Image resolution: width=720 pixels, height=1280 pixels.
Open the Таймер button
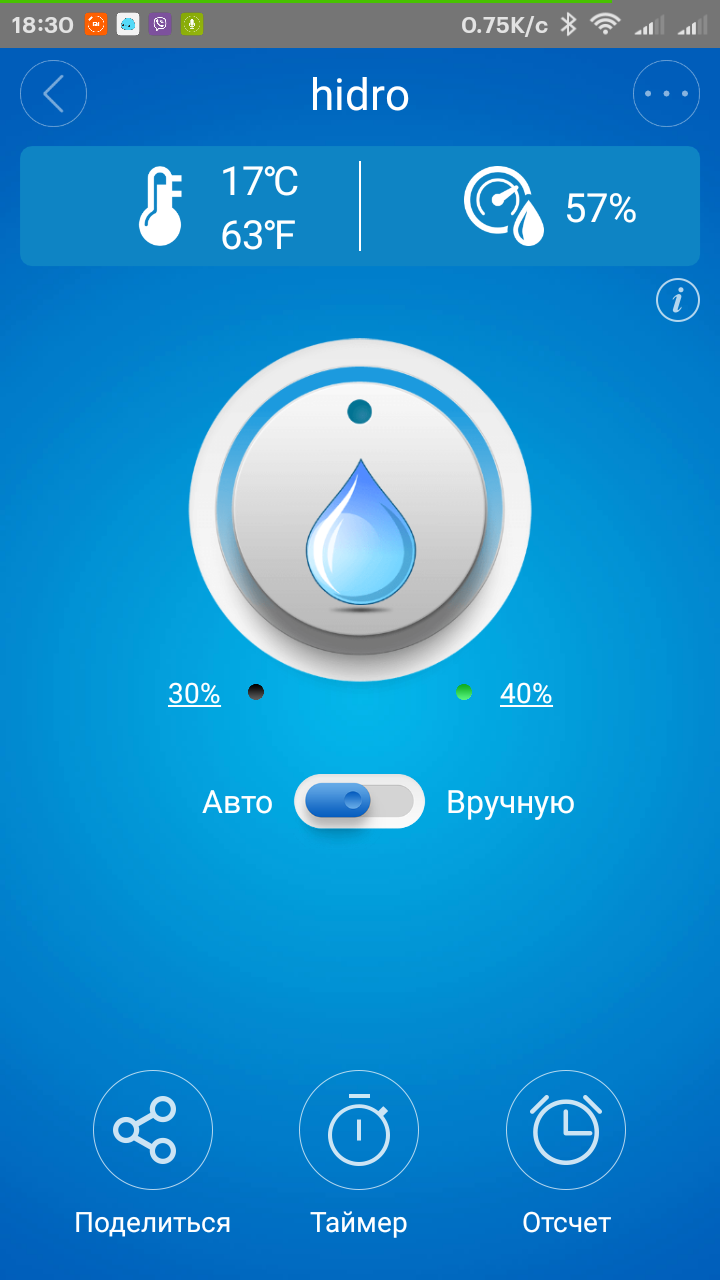coord(359,1130)
